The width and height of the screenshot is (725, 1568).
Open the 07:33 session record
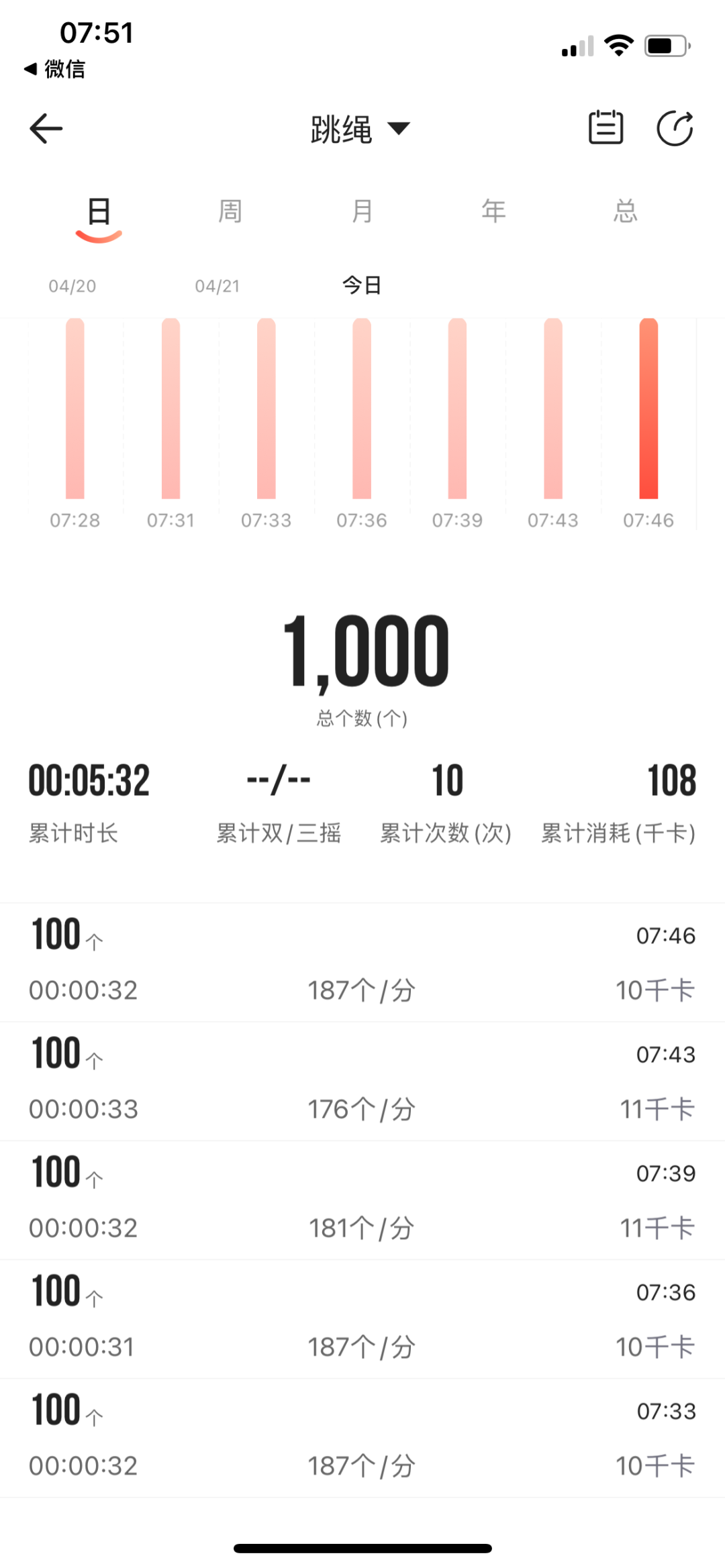(x=362, y=1438)
